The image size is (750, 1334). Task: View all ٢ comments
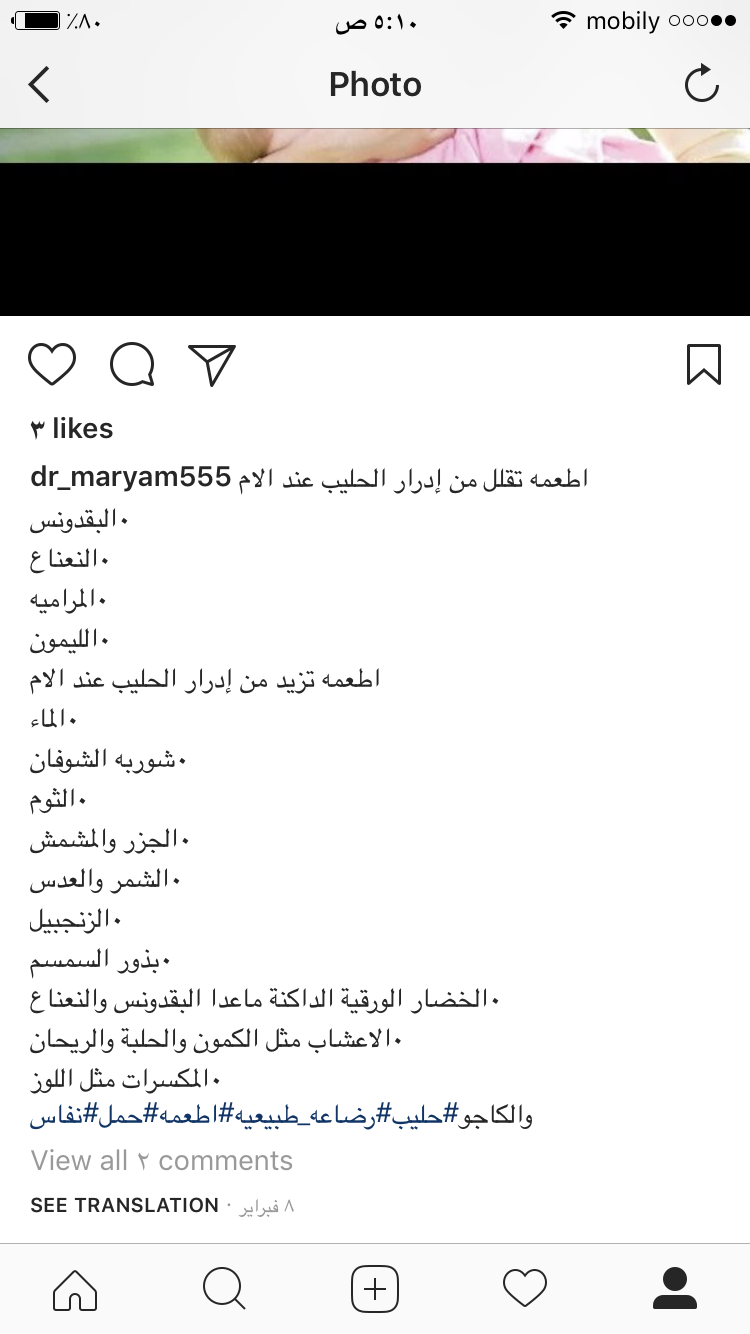pos(161,1161)
